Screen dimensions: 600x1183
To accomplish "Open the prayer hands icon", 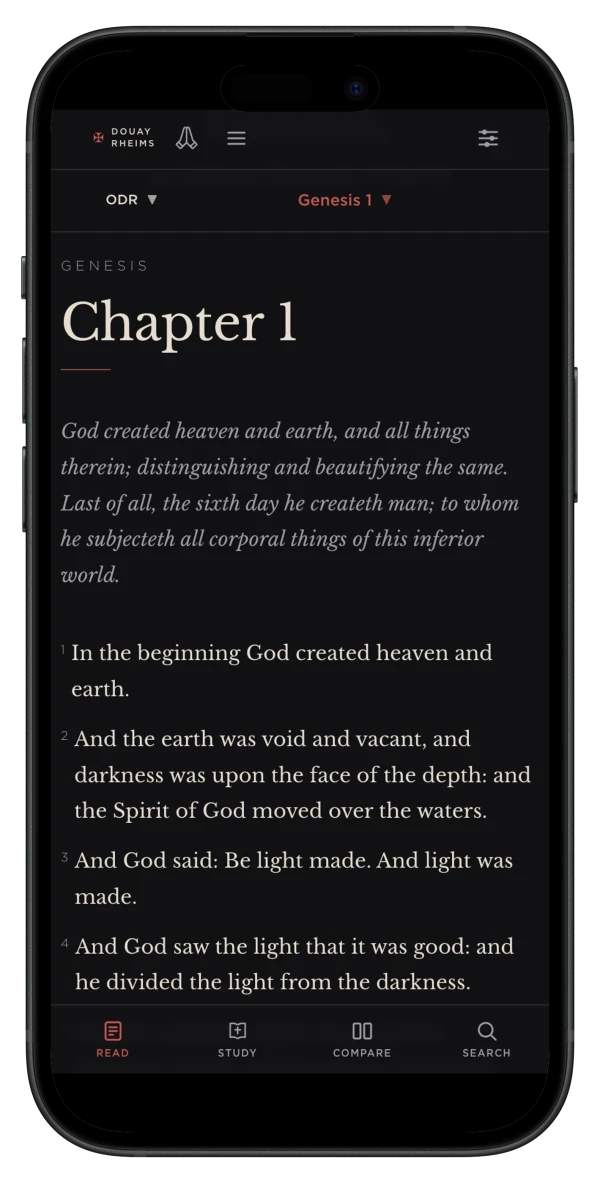I will 186,139.
